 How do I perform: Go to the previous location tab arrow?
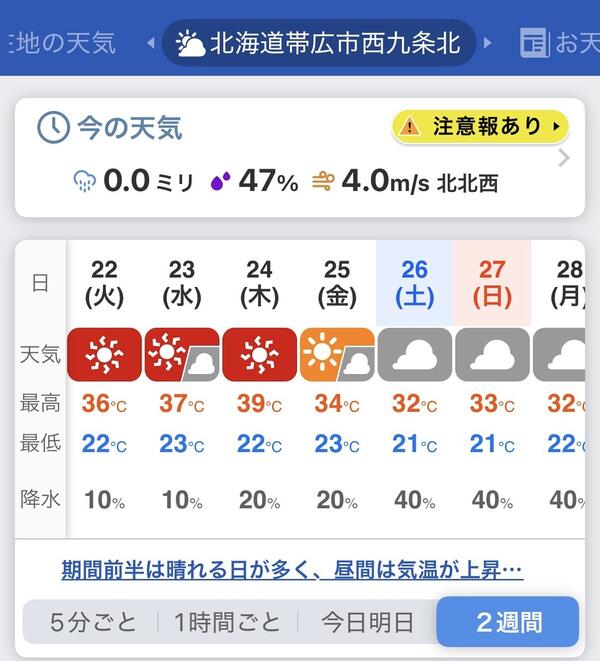151,44
